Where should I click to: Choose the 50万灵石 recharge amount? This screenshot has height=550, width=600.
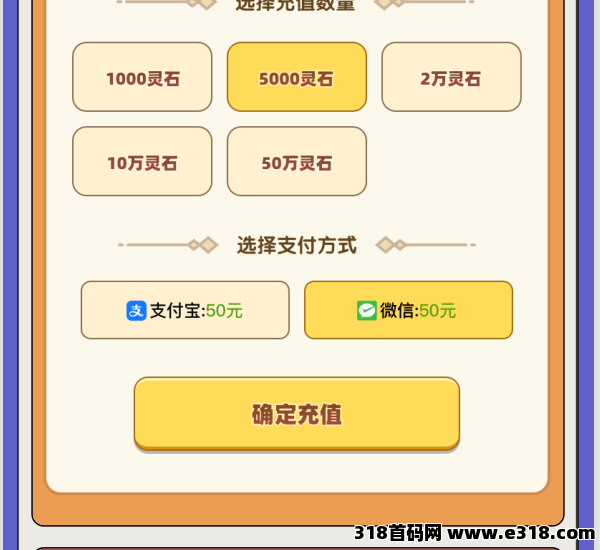tap(297, 161)
